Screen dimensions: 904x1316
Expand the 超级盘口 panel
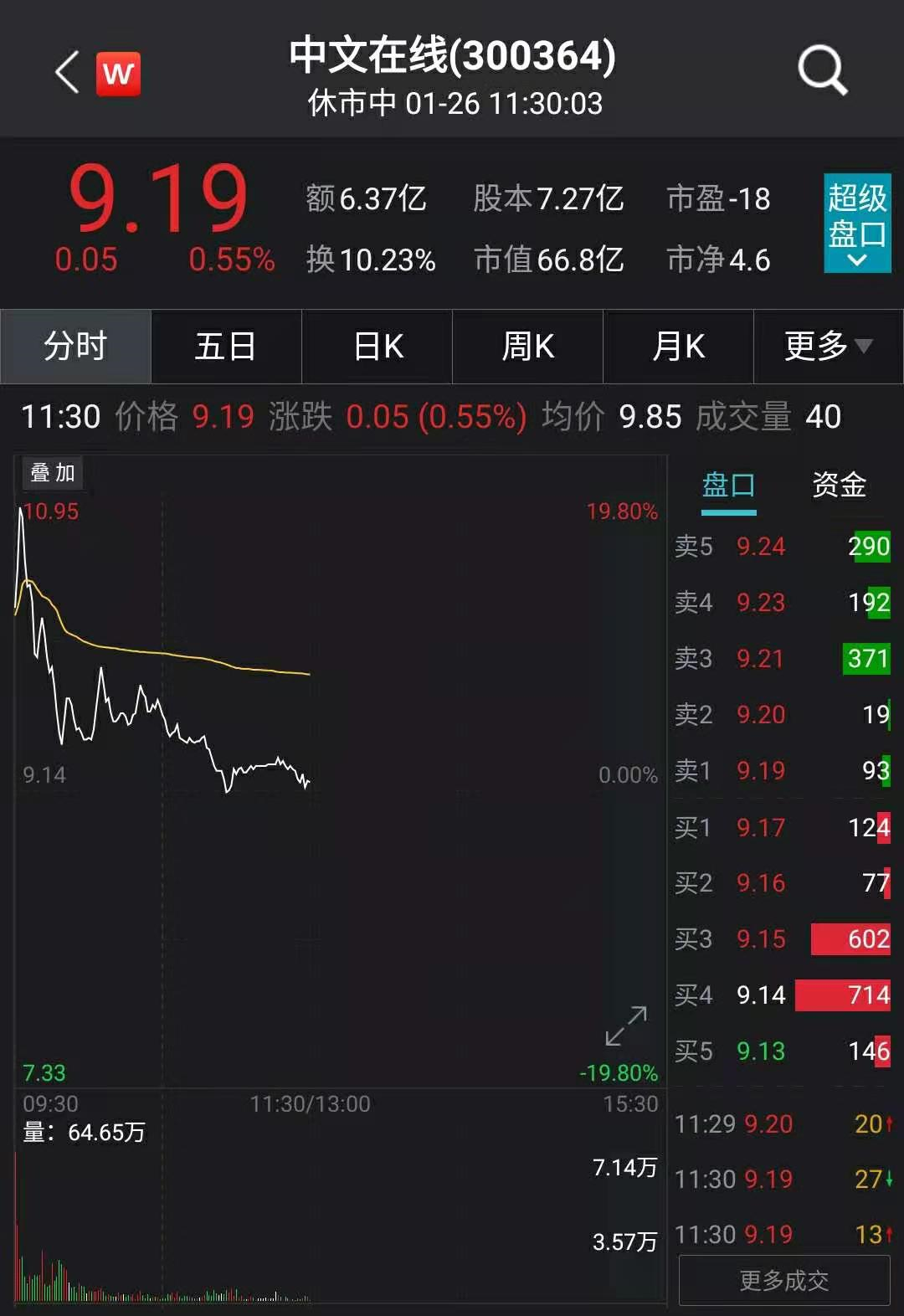pyautogui.click(x=856, y=224)
